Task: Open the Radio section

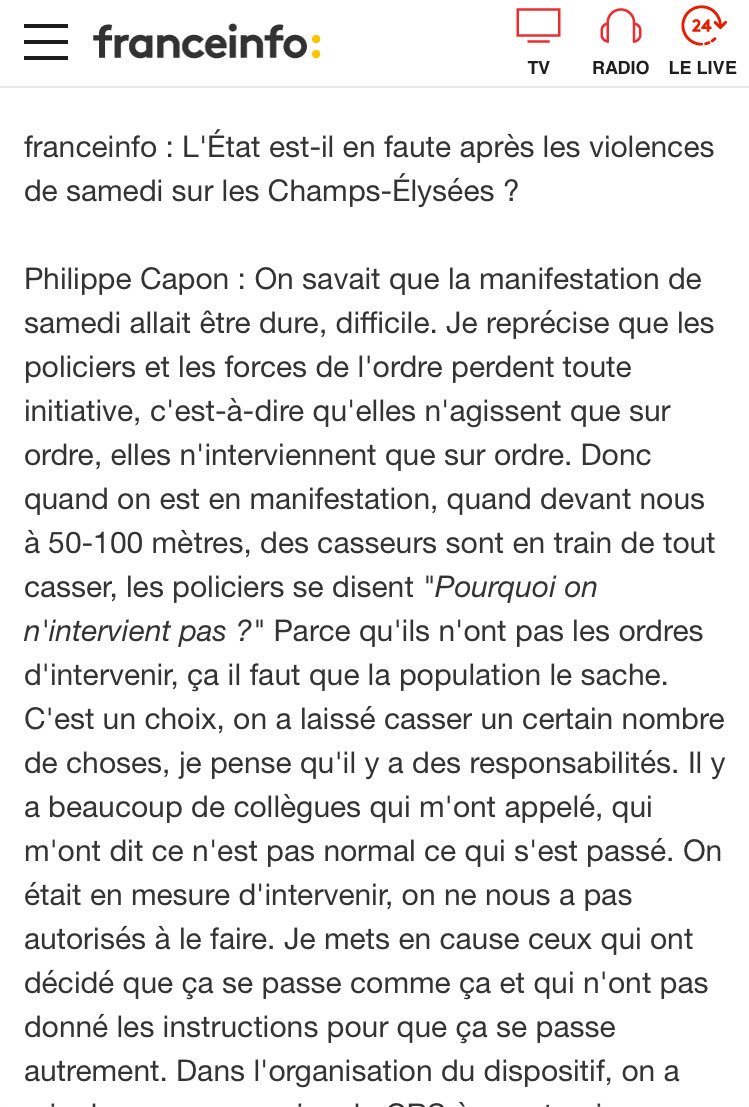Action: [x=620, y=42]
